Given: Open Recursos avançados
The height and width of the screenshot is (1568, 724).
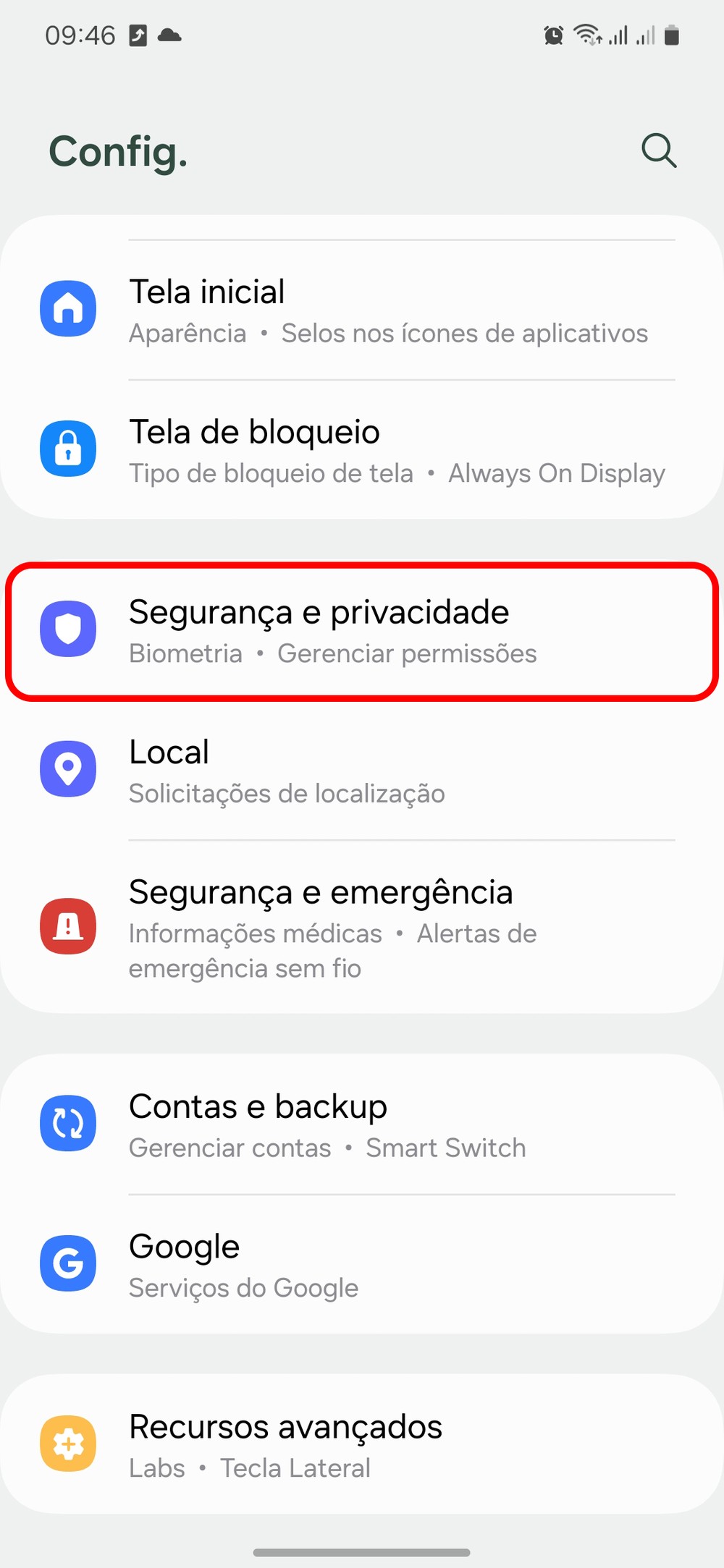Looking at the screenshot, I should tap(362, 1445).
